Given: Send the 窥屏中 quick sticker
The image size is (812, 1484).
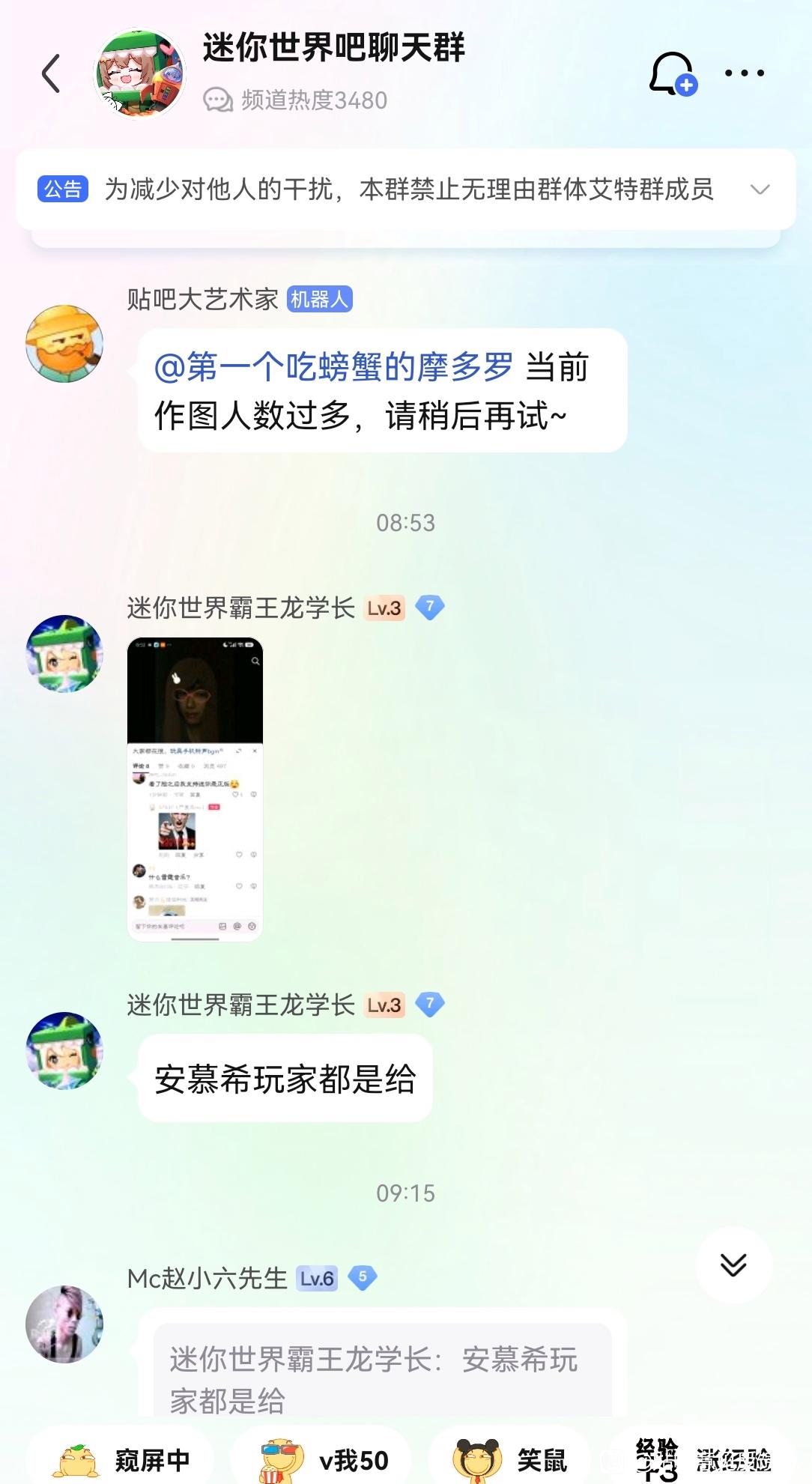Looking at the screenshot, I should pyautogui.click(x=121, y=1459).
